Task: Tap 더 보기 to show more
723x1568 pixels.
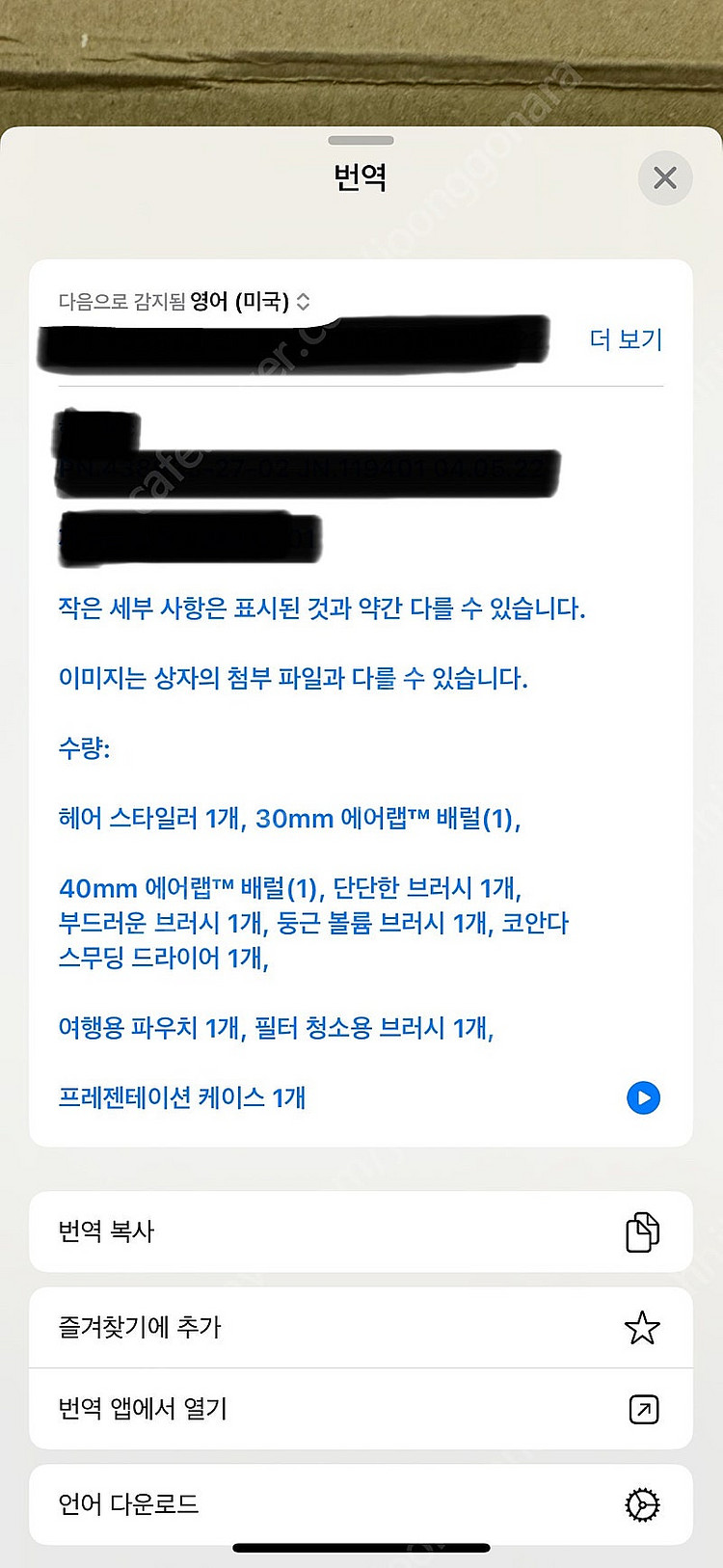Action: coord(627,339)
